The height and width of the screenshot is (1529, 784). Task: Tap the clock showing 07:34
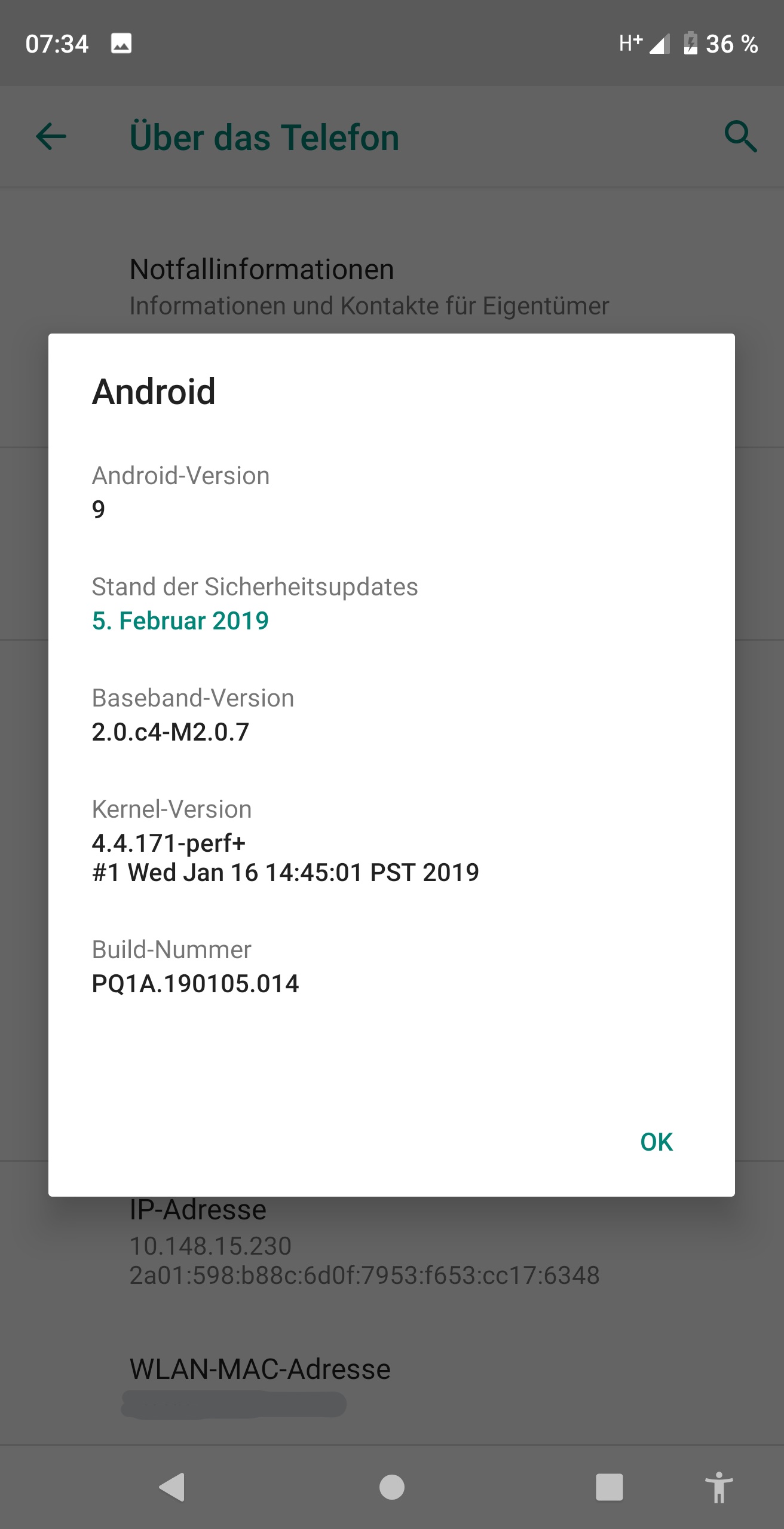click(57, 43)
